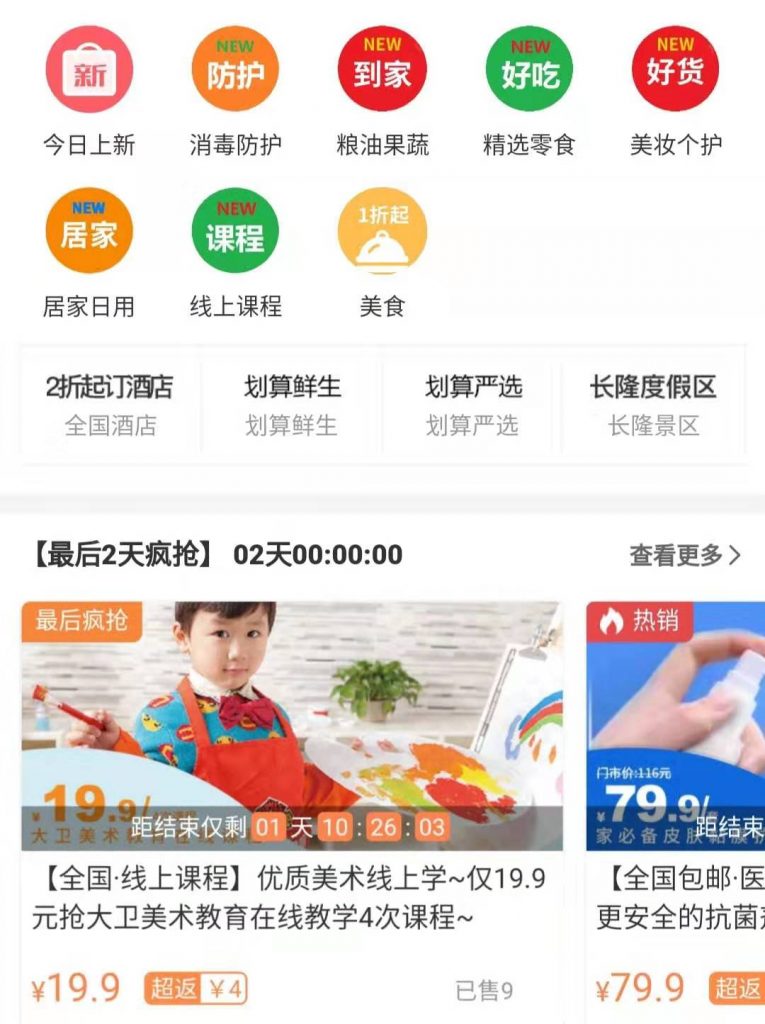The image size is (765, 1024).
Task: Tap 查看更多 to see more deals
Action: pyautogui.click(x=685, y=555)
